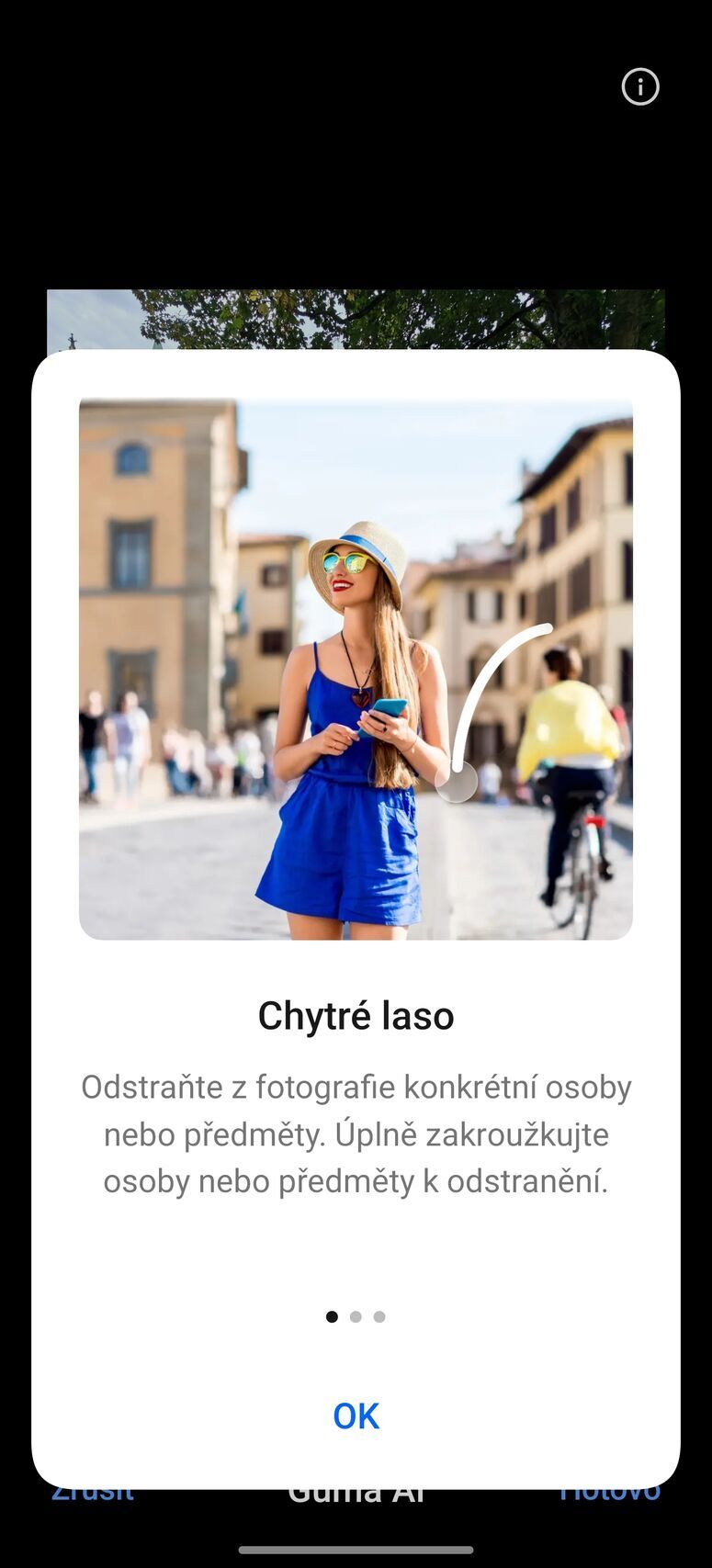Screen dimensions: 712x1568
Task: Confirm edits by tapping Hotovo
Action: click(x=610, y=1488)
